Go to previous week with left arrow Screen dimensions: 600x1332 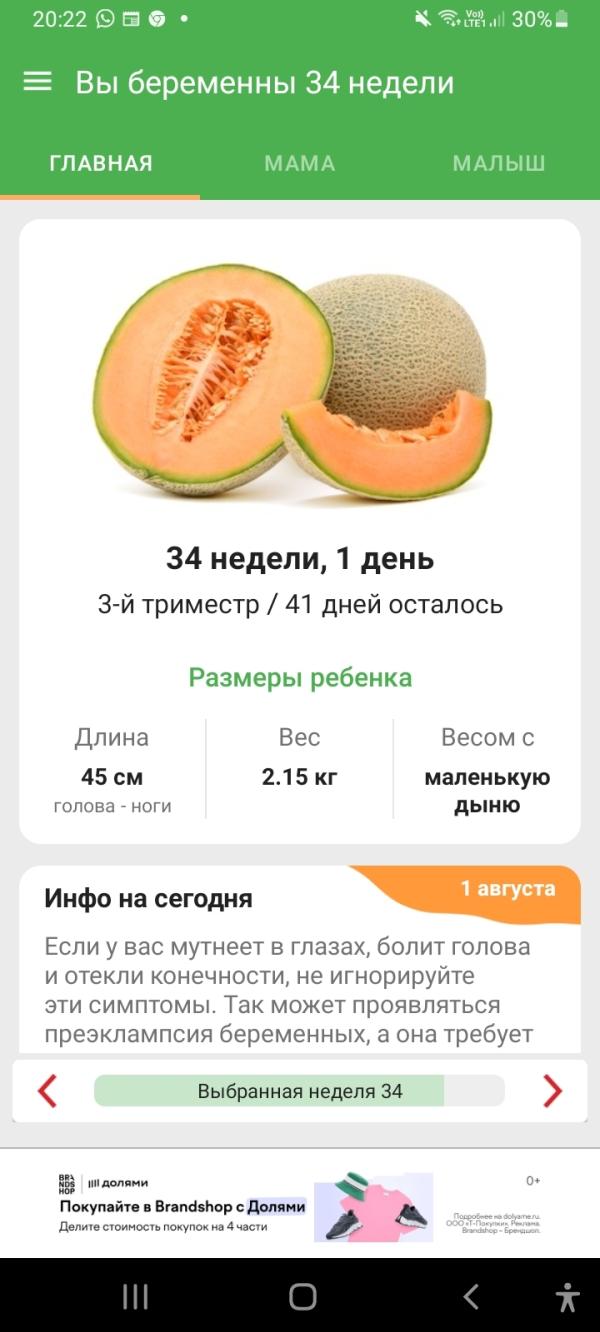47,1091
